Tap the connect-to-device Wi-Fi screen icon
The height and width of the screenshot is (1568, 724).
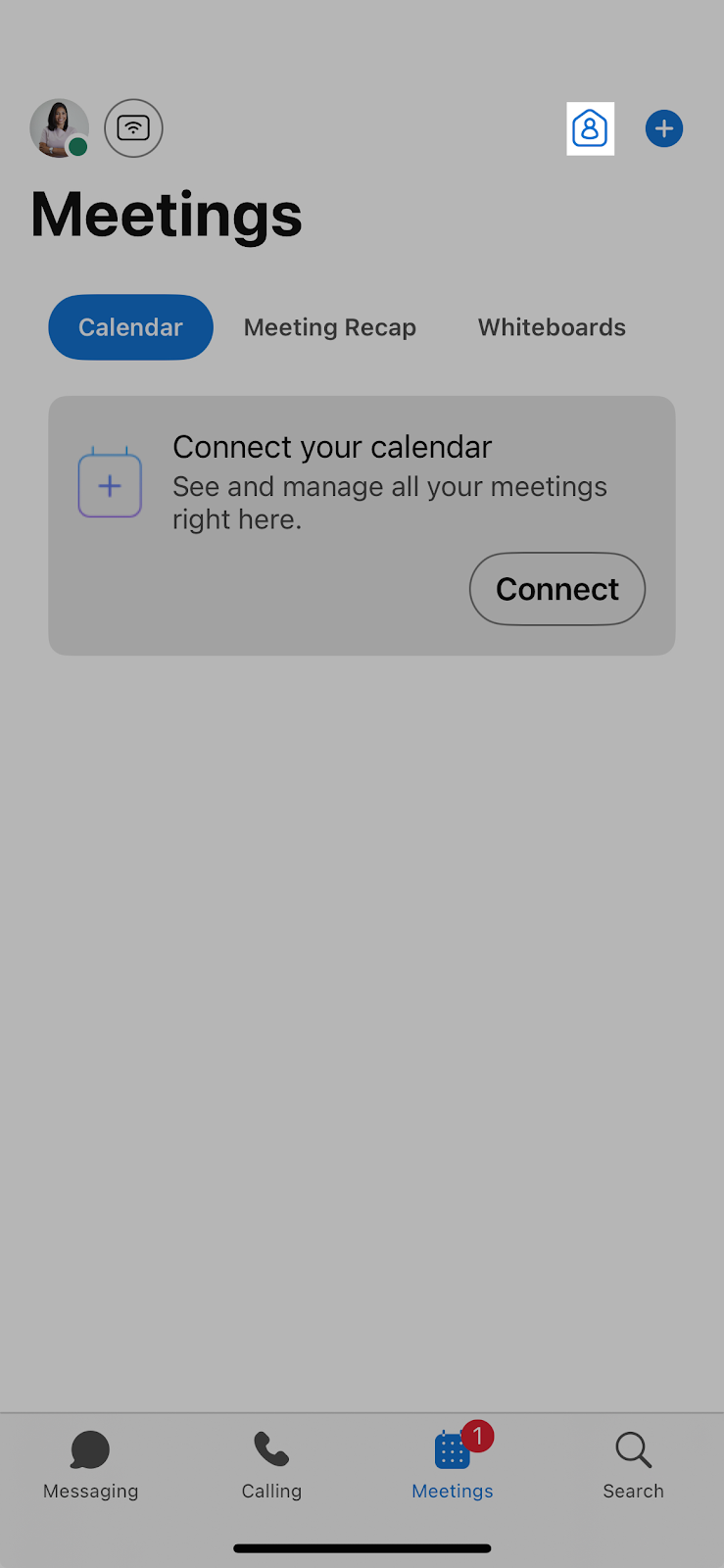[x=133, y=128]
